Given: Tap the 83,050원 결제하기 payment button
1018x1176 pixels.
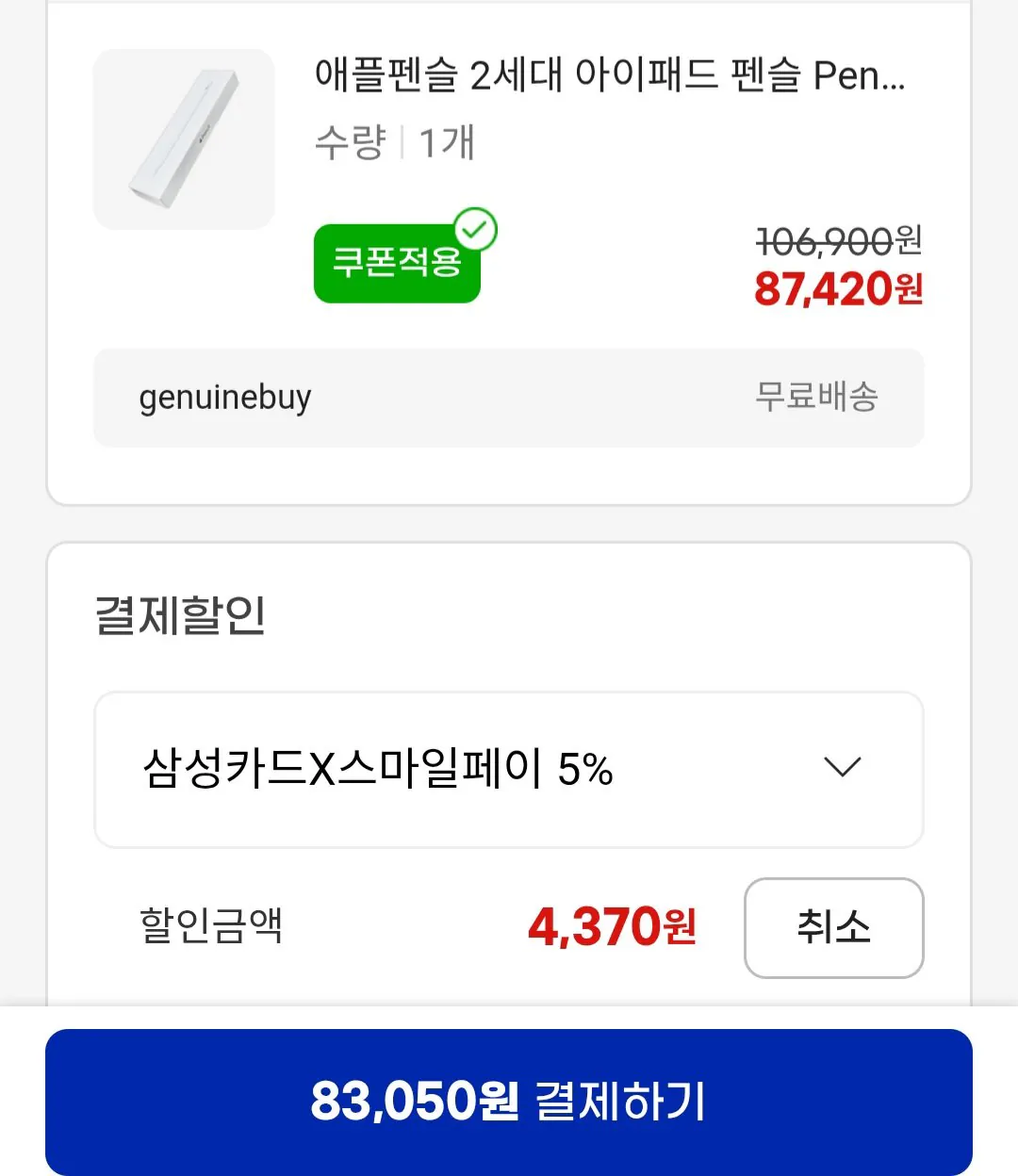Looking at the screenshot, I should click(509, 1104).
